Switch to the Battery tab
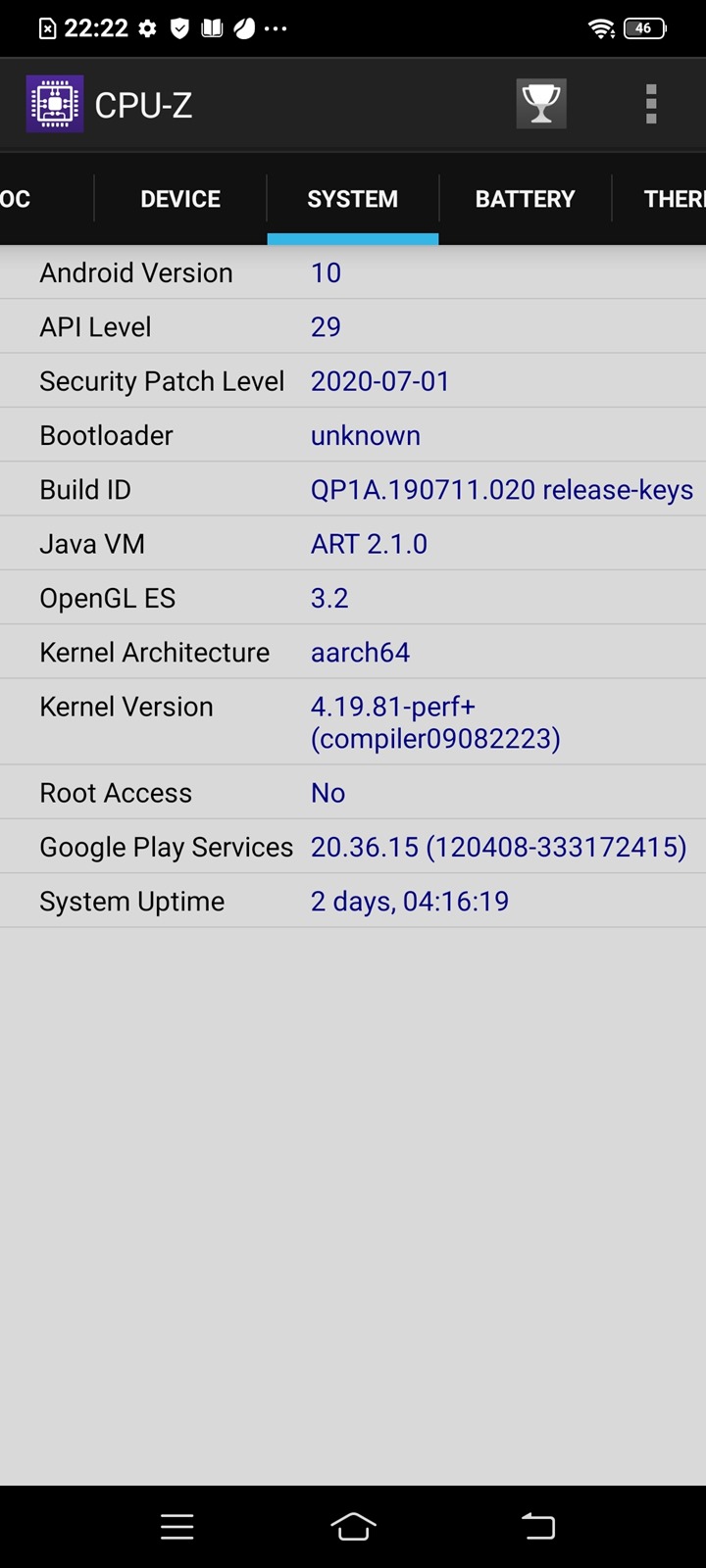 [525, 199]
